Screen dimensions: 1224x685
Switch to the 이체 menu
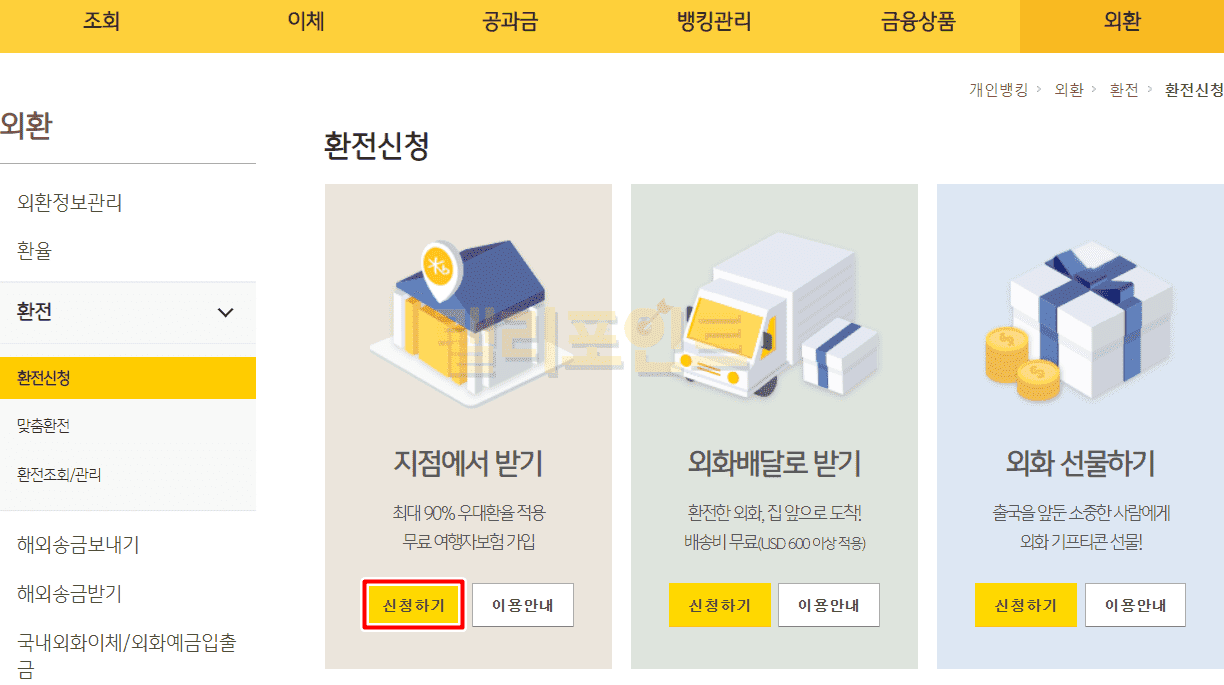pyautogui.click(x=306, y=22)
